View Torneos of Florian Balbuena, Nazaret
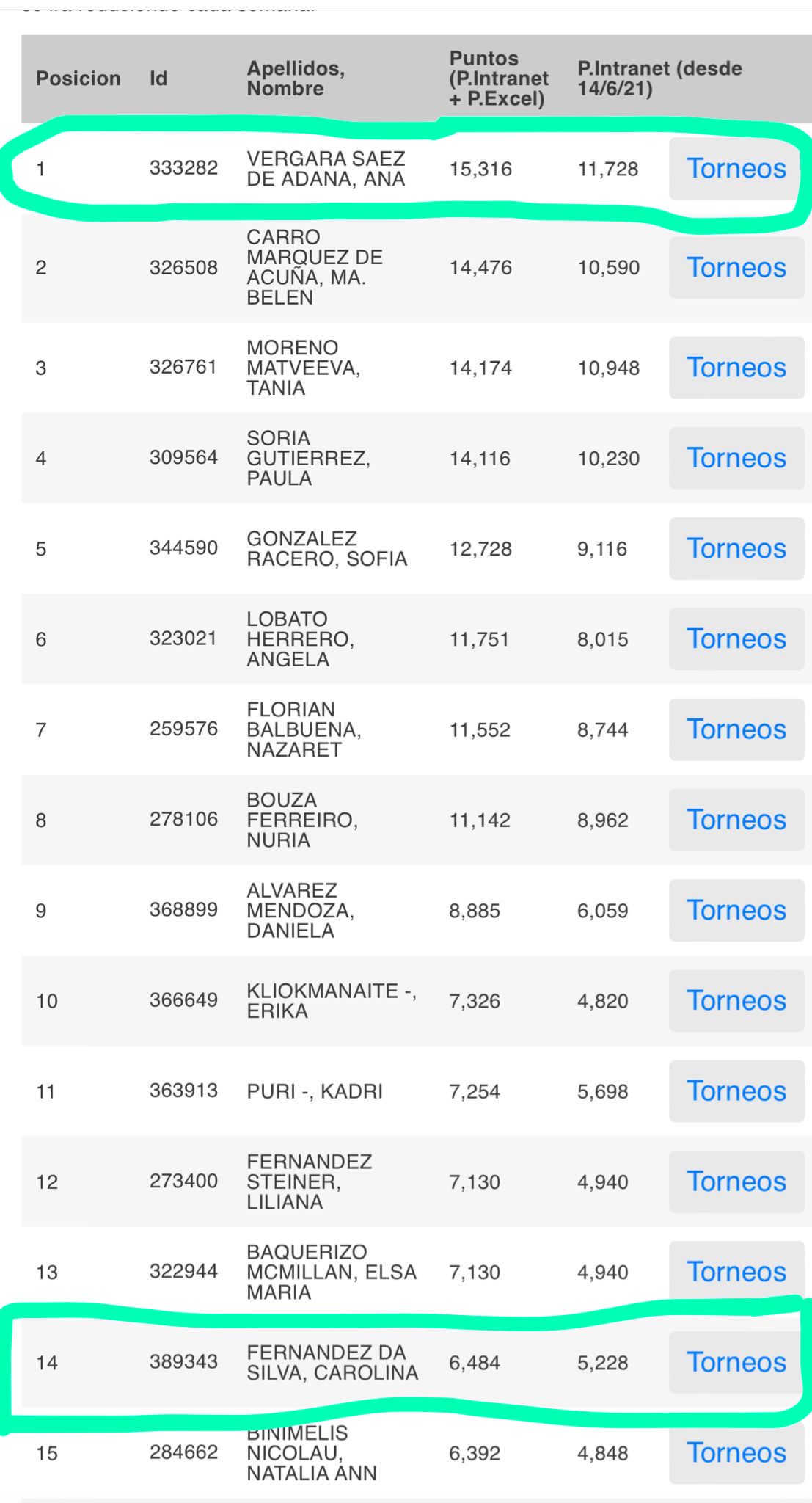 (x=736, y=729)
